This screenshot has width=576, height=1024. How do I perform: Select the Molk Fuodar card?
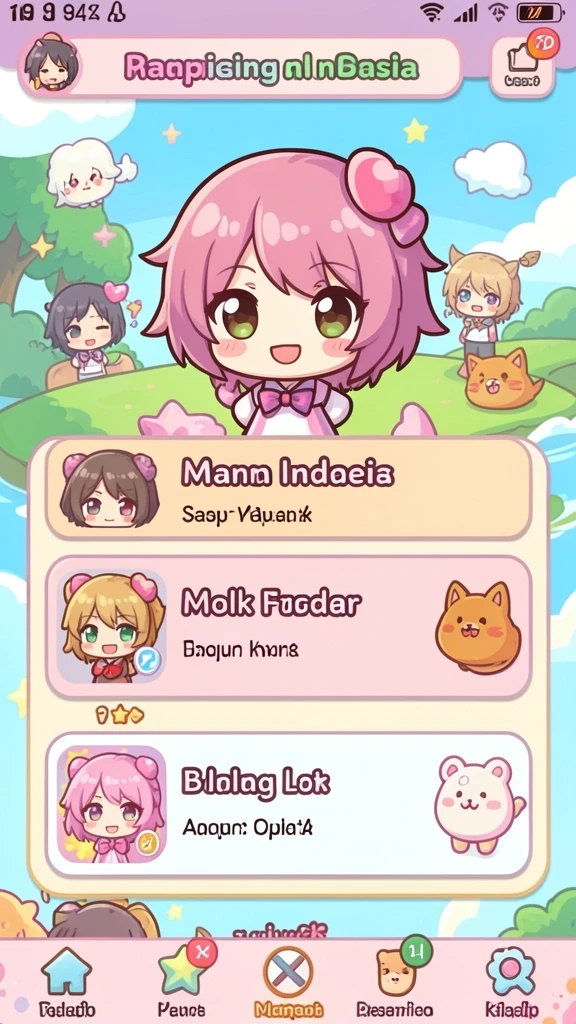point(288,626)
